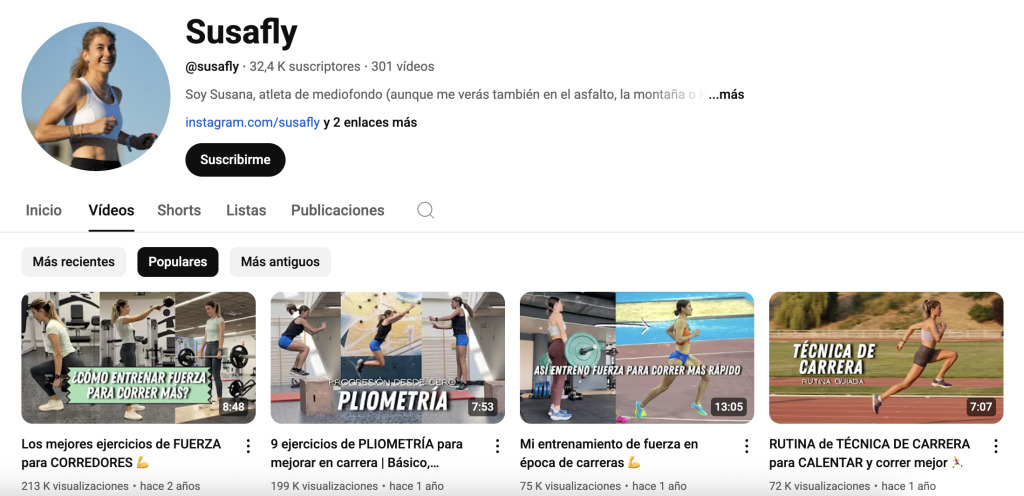Viewport: 1024px width, 496px height.
Task: Go to the Publicaciones tab
Action: point(337,210)
